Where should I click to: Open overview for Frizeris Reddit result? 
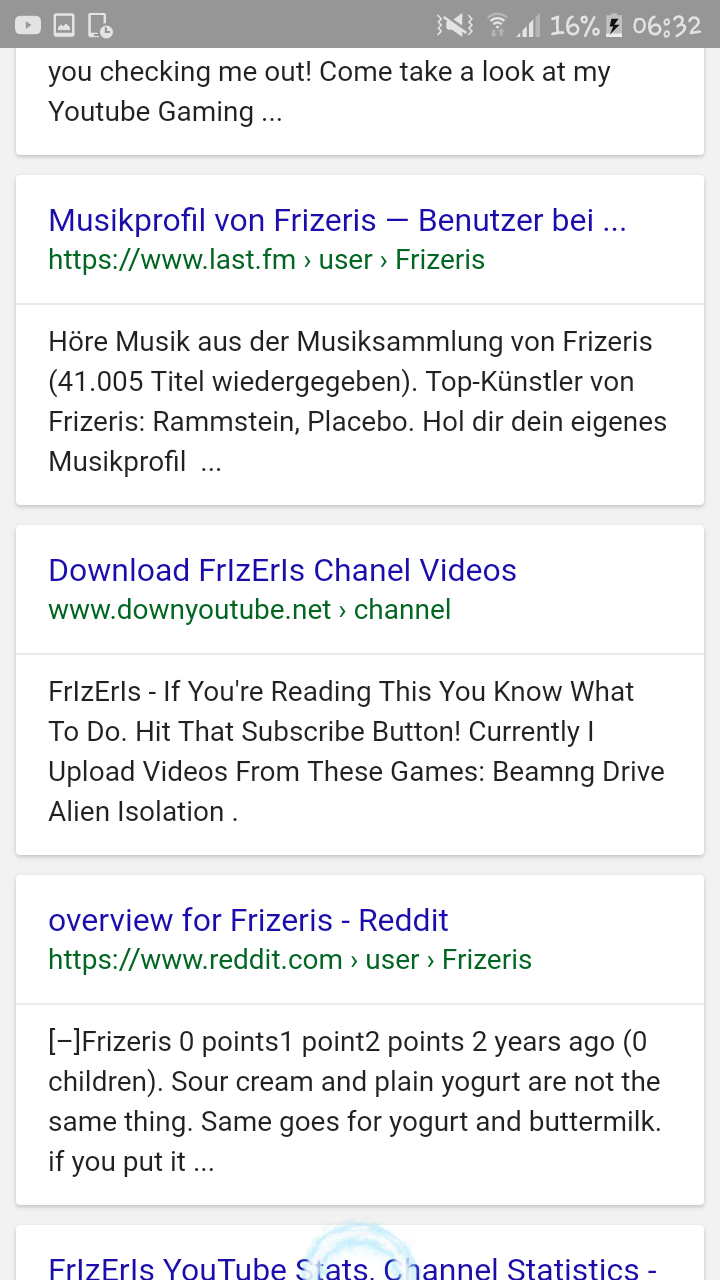click(248, 920)
